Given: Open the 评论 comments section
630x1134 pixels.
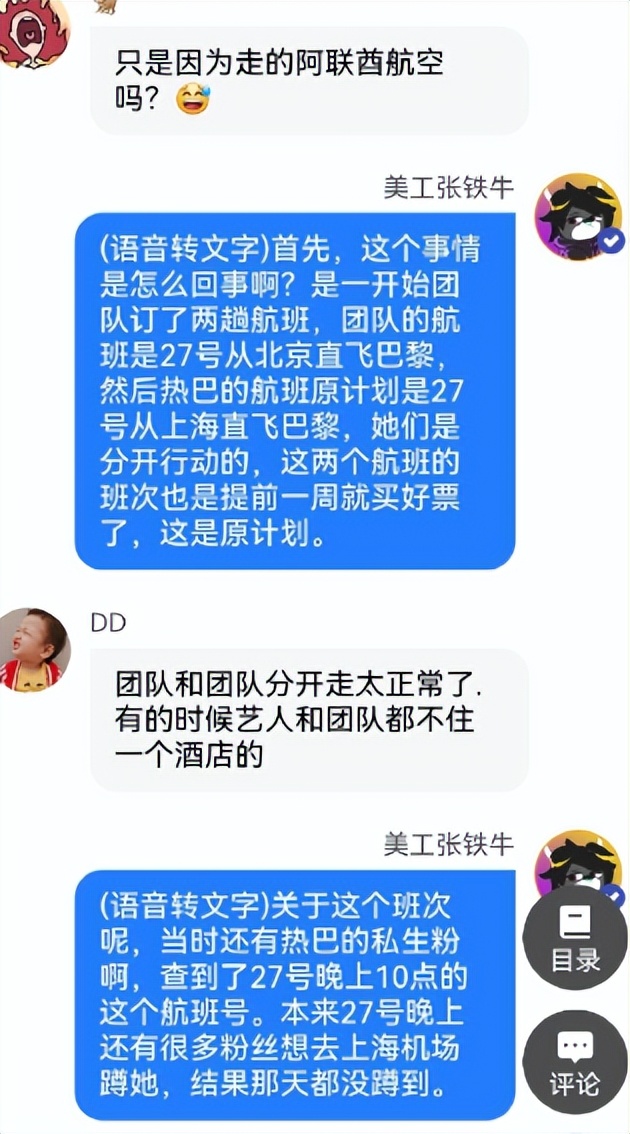Looking at the screenshot, I should point(575,1062).
